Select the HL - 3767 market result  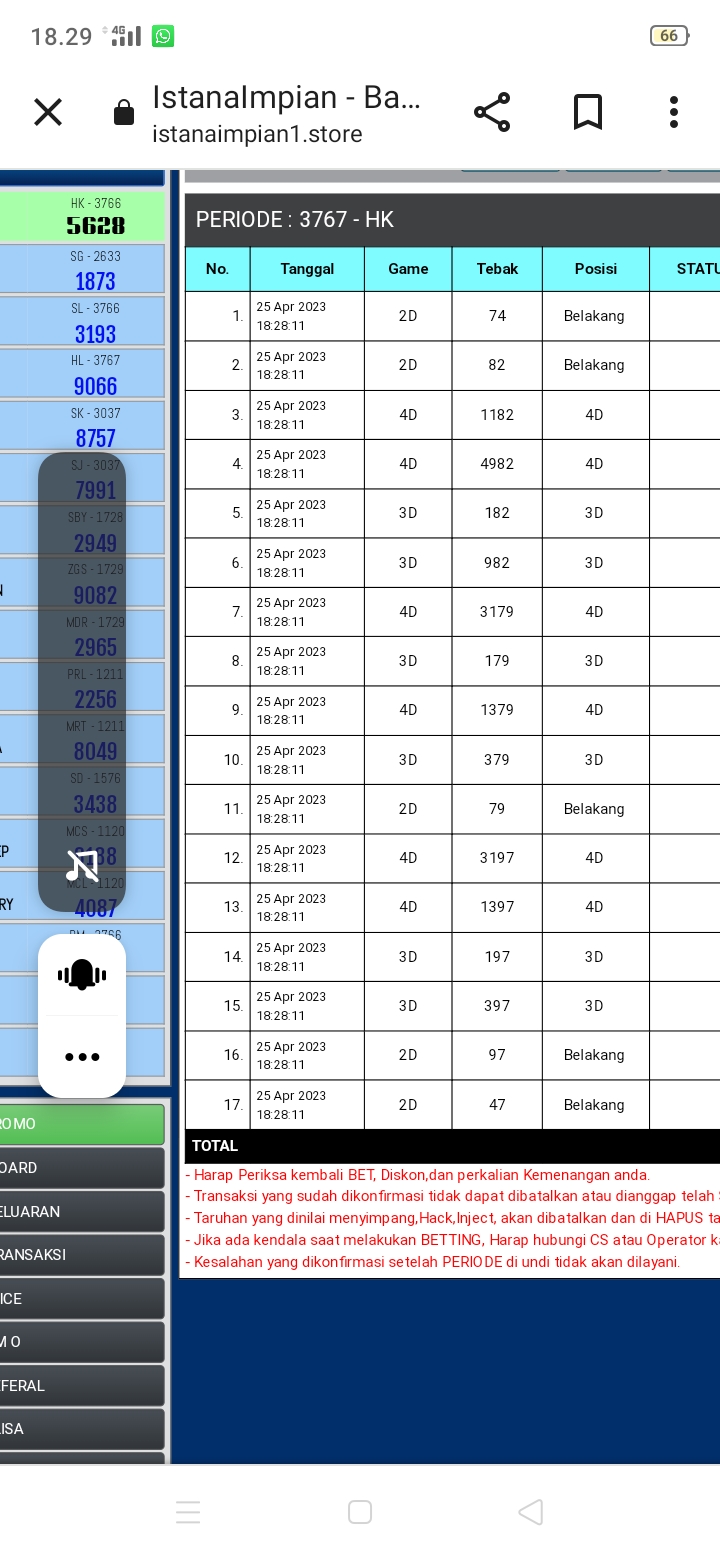click(95, 374)
